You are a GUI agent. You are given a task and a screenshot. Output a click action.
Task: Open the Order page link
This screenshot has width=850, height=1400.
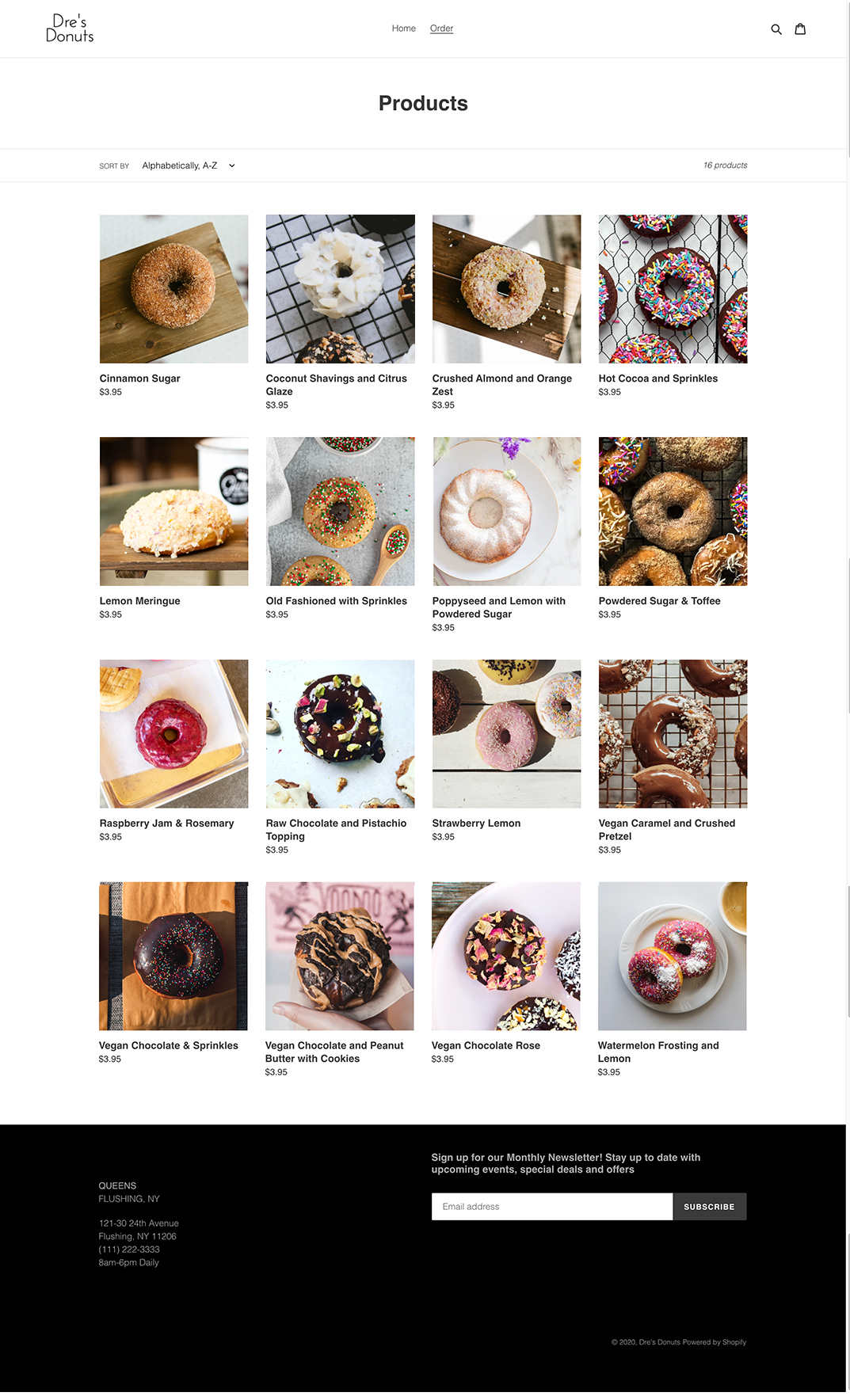click(441, 29)
